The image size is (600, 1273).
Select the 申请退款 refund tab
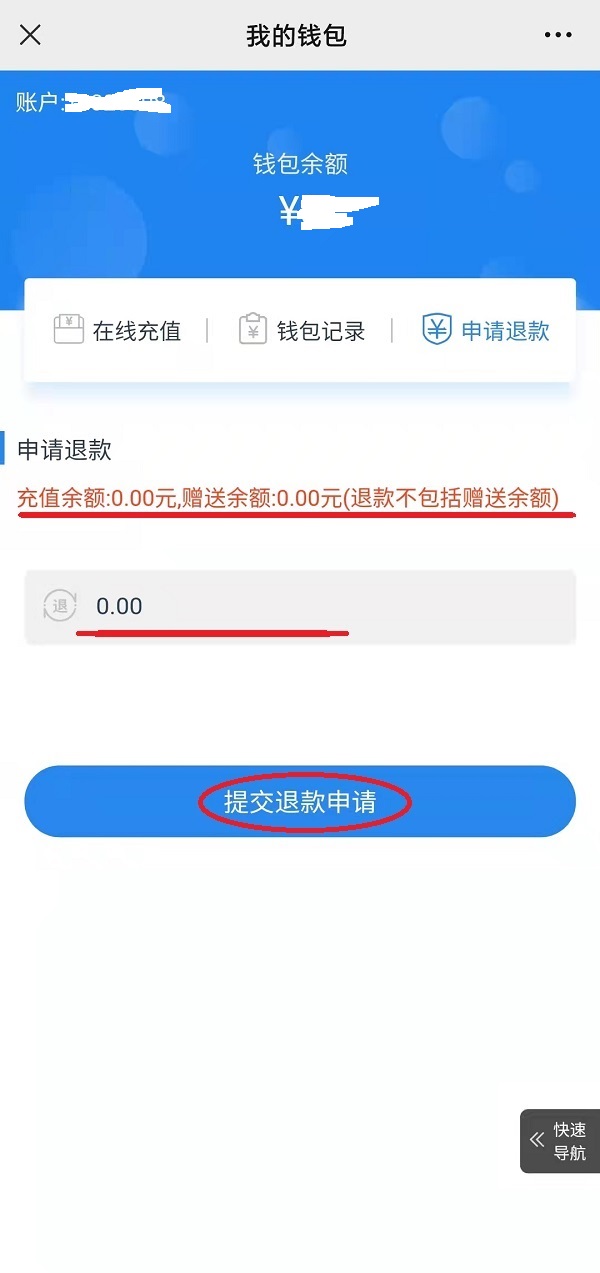(x=486, y=331)
